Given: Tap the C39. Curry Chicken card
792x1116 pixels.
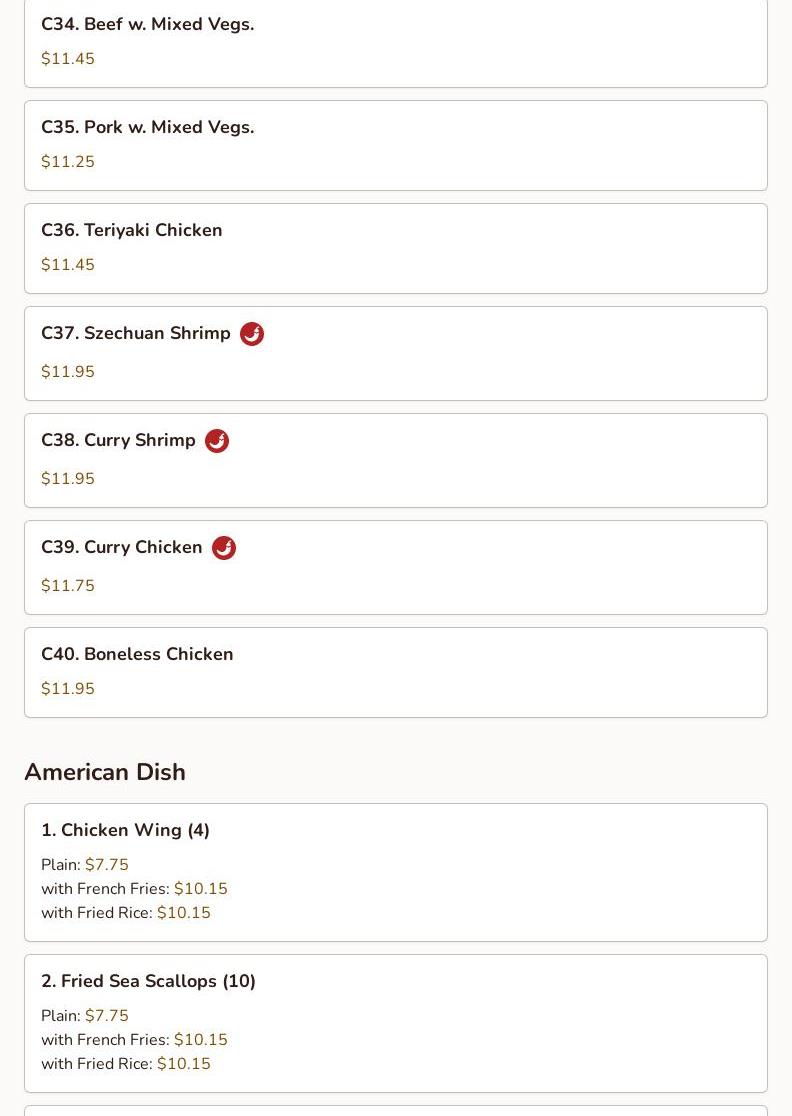Looking at the screenshot, I should tap(395, 567).
